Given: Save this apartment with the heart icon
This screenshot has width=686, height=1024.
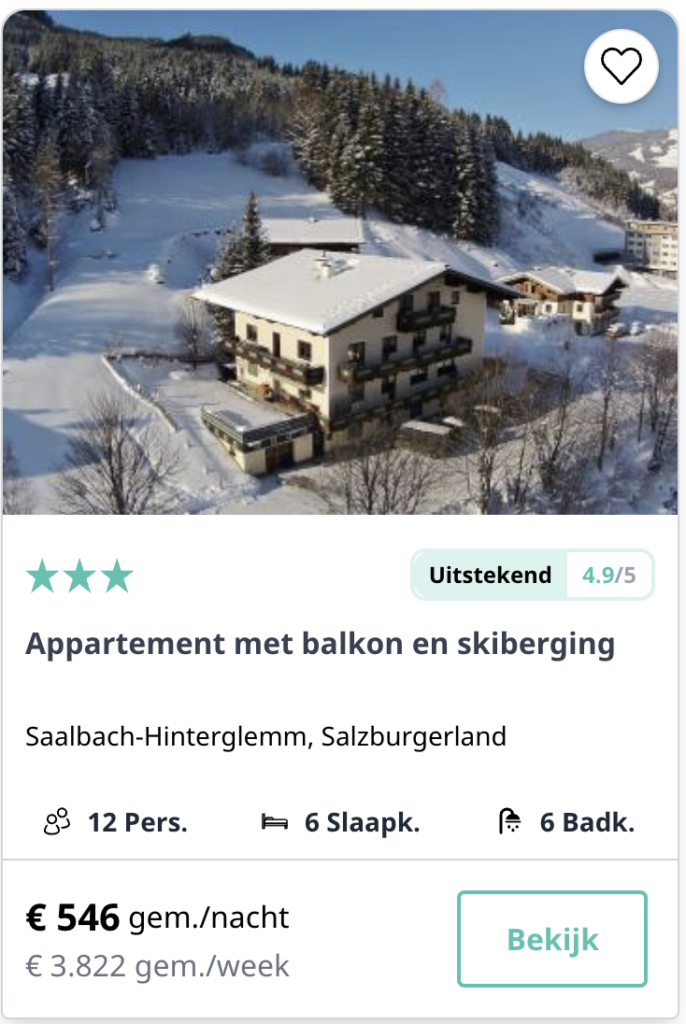Looking at the screenshot, I should point(621,66).
